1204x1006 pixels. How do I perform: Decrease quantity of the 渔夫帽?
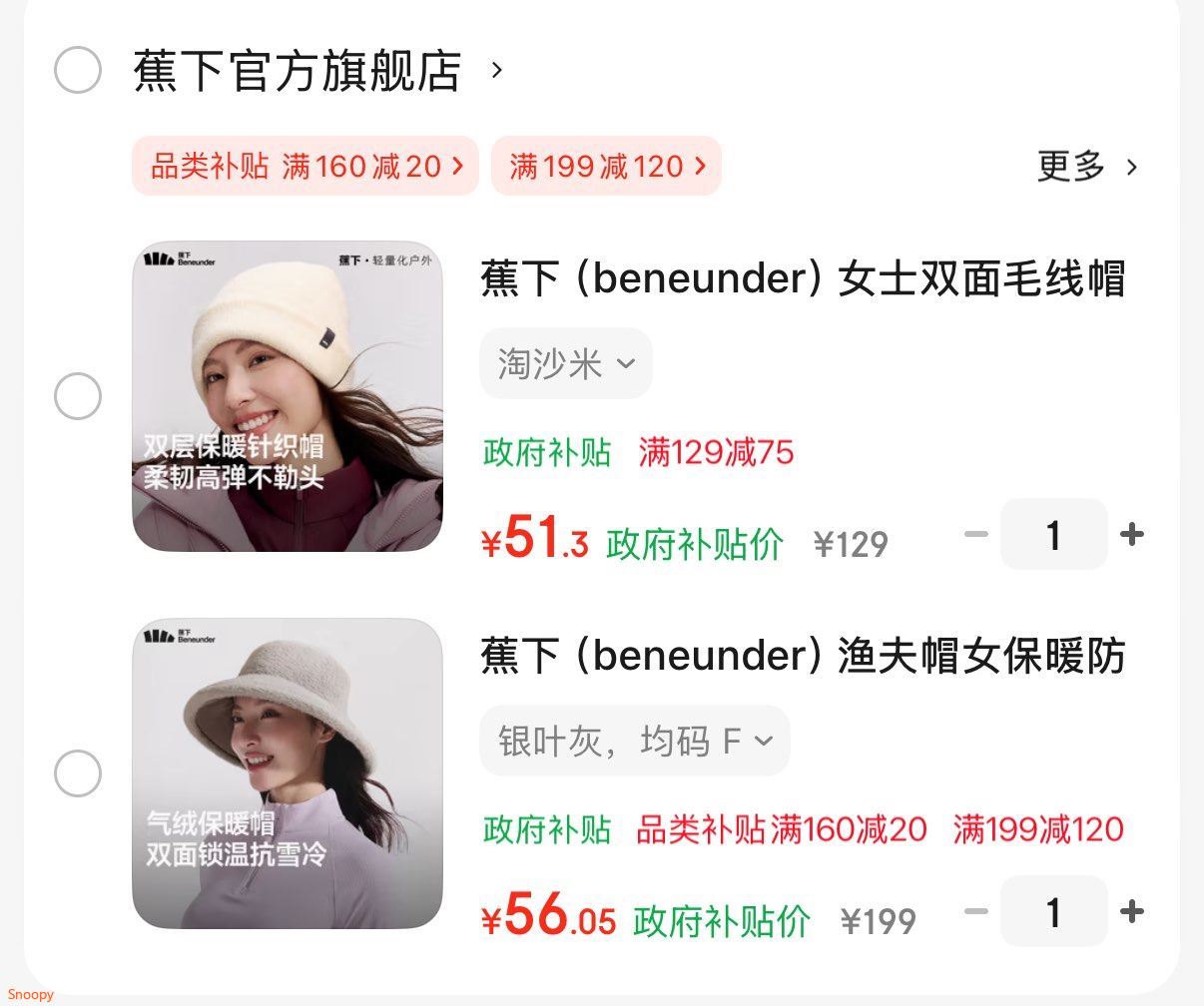[976, 912]
